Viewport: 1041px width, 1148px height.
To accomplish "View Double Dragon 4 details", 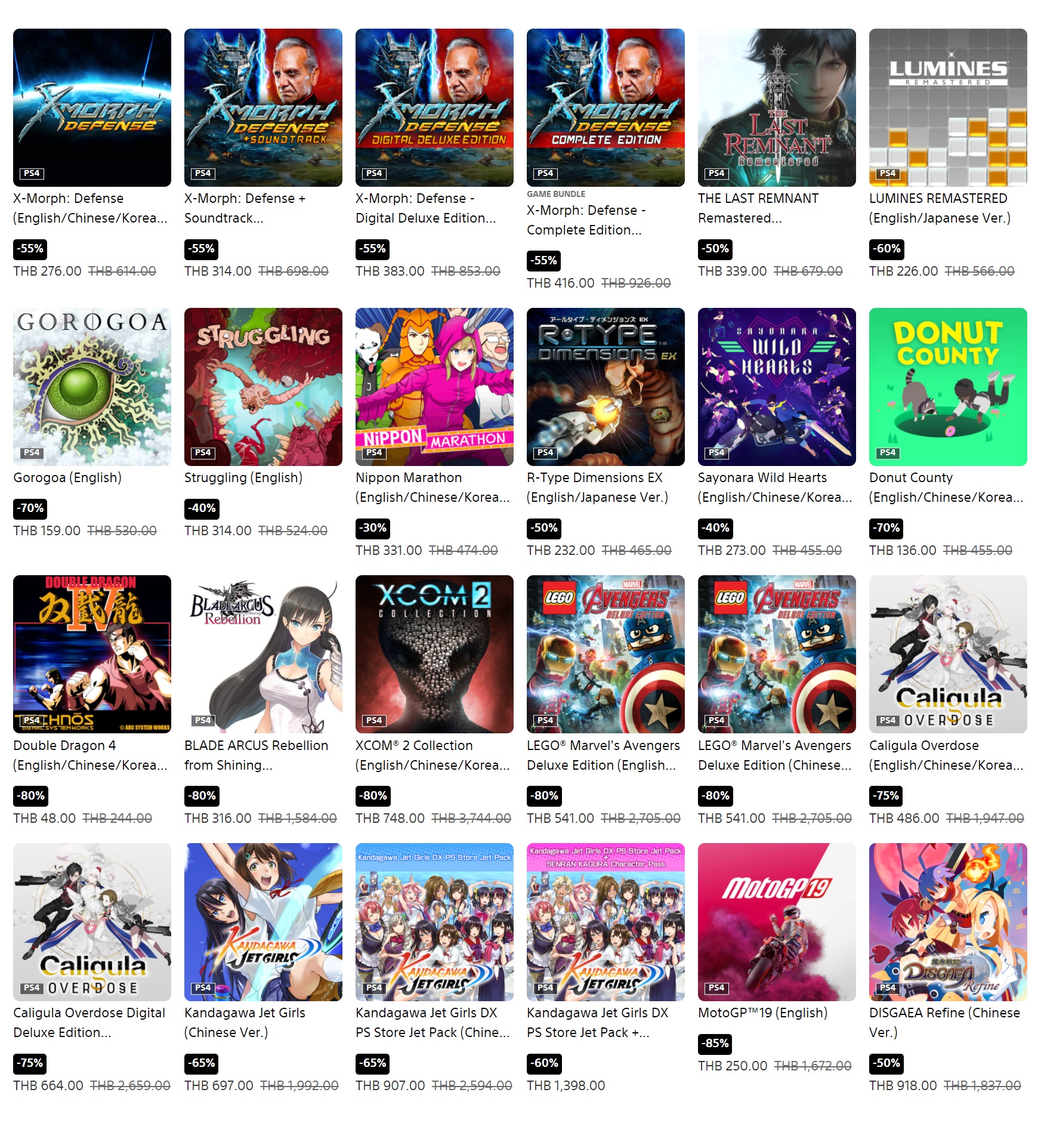I will tap(92, 654).
